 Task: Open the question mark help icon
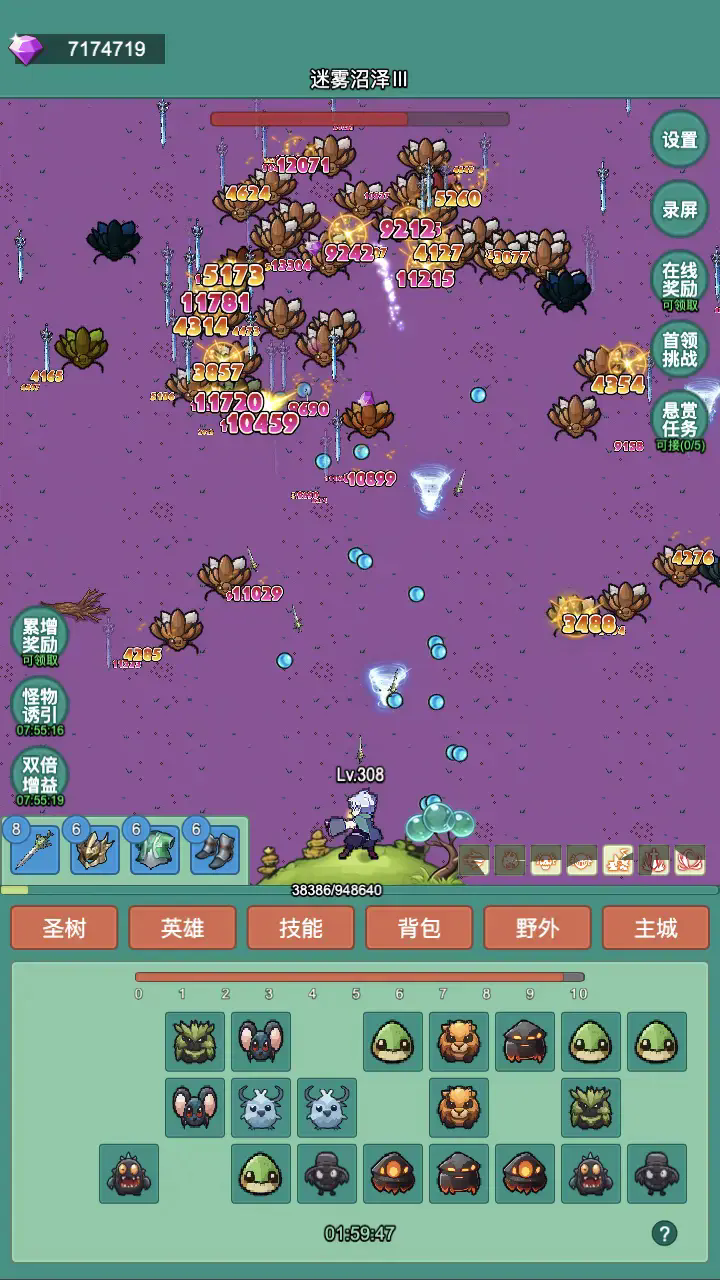(x=664, y=1233)
